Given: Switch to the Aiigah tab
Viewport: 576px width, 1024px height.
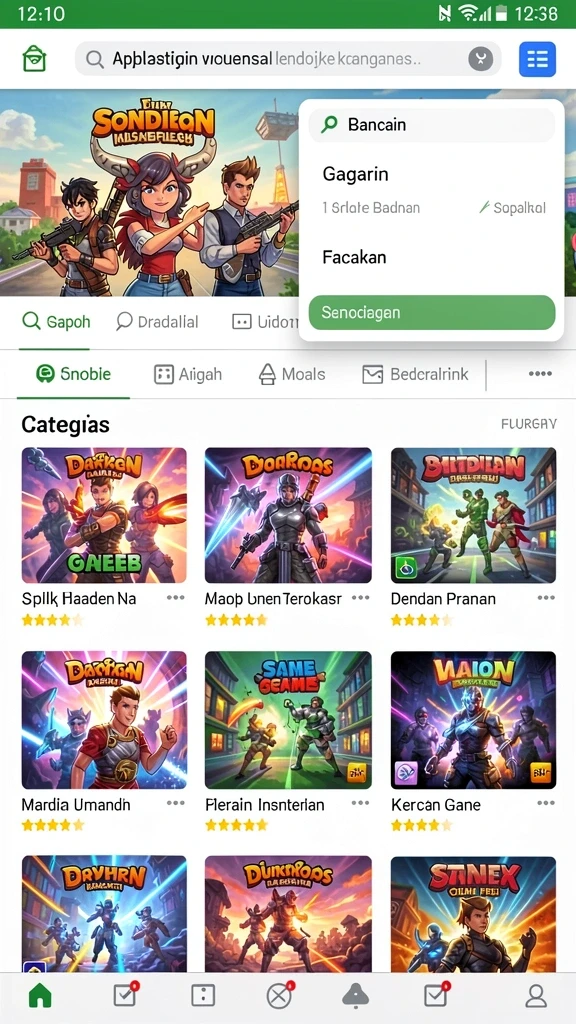Looking at the screenshot, I should coord(187,374).
